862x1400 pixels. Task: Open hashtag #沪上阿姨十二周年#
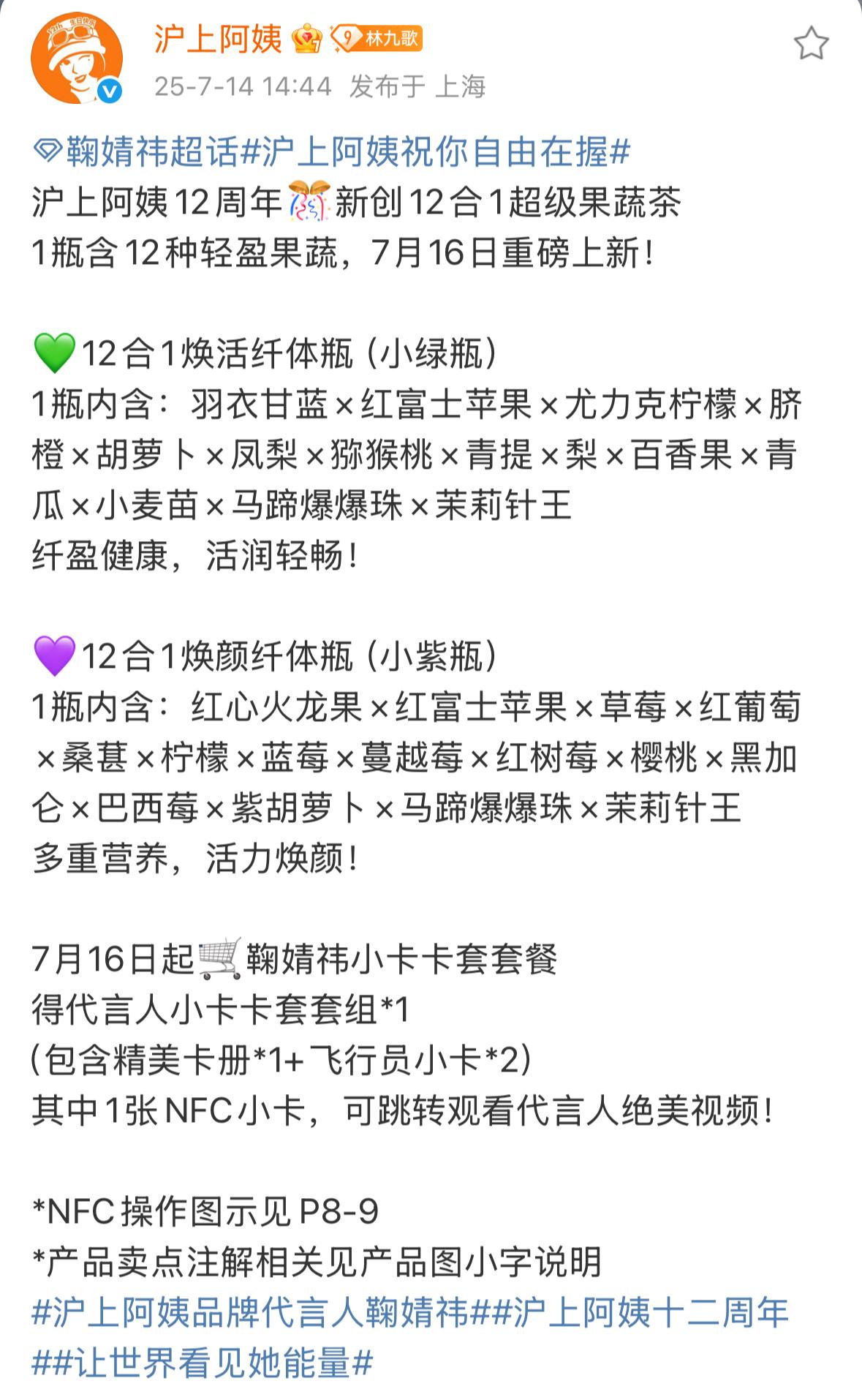pos(641,1313)
